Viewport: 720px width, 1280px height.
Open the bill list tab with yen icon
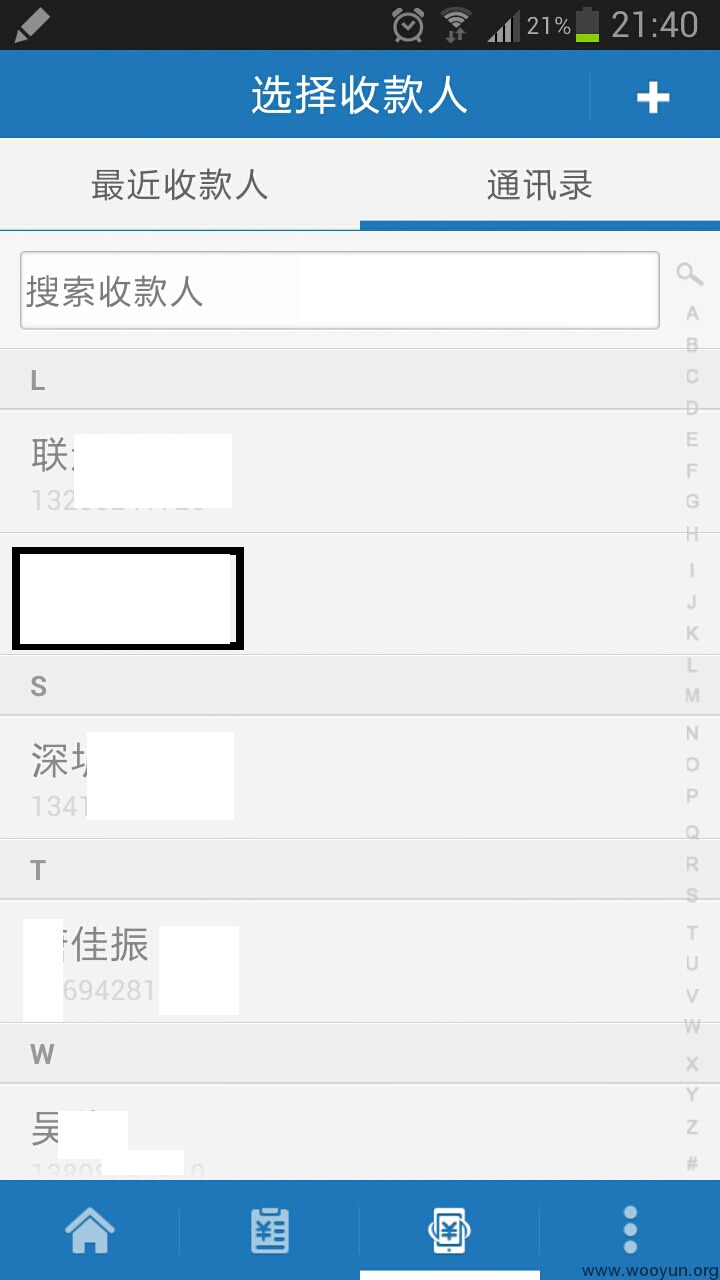tap(270, 1229)
